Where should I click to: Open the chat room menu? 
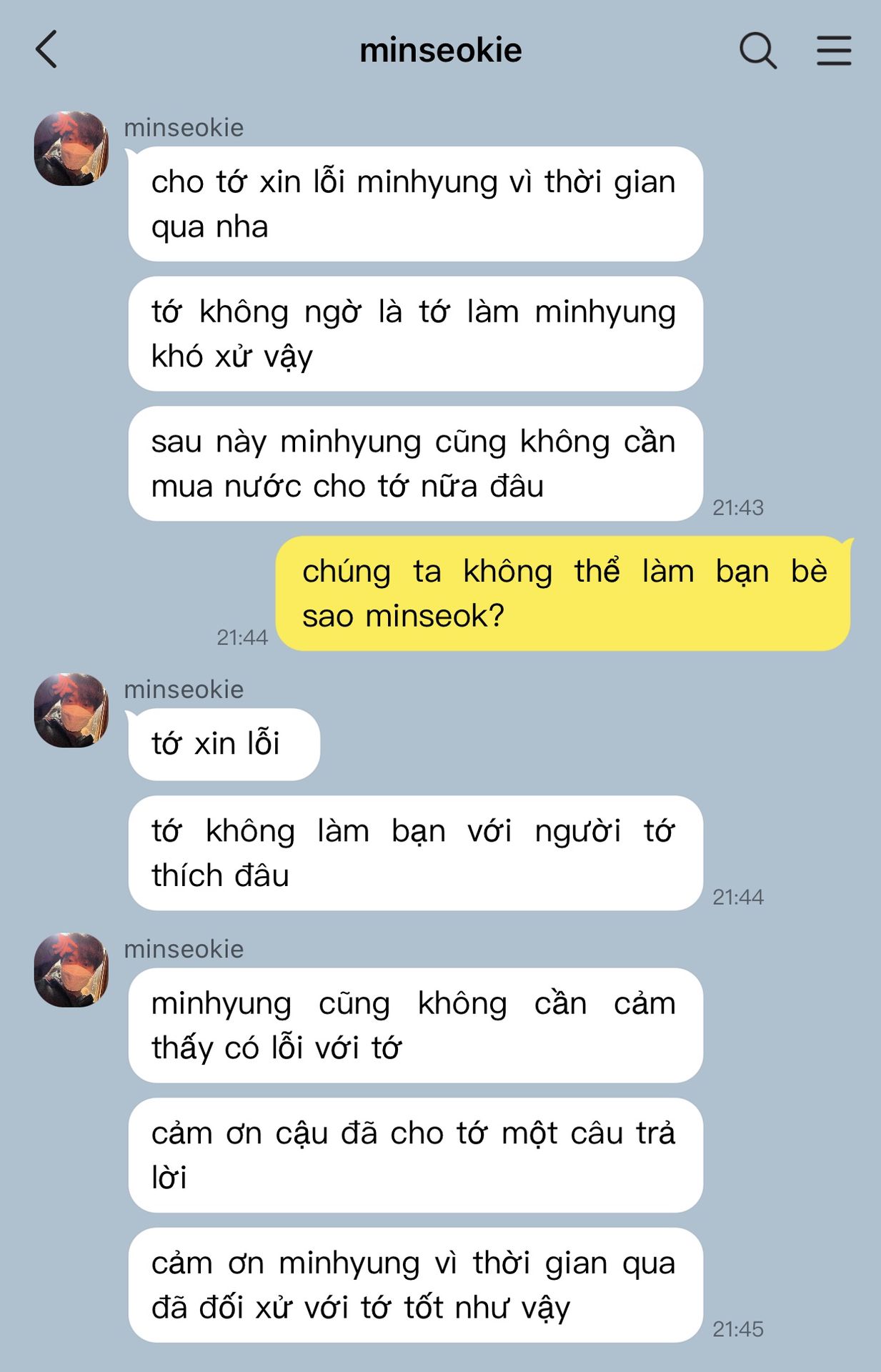[x=834, y=51]
